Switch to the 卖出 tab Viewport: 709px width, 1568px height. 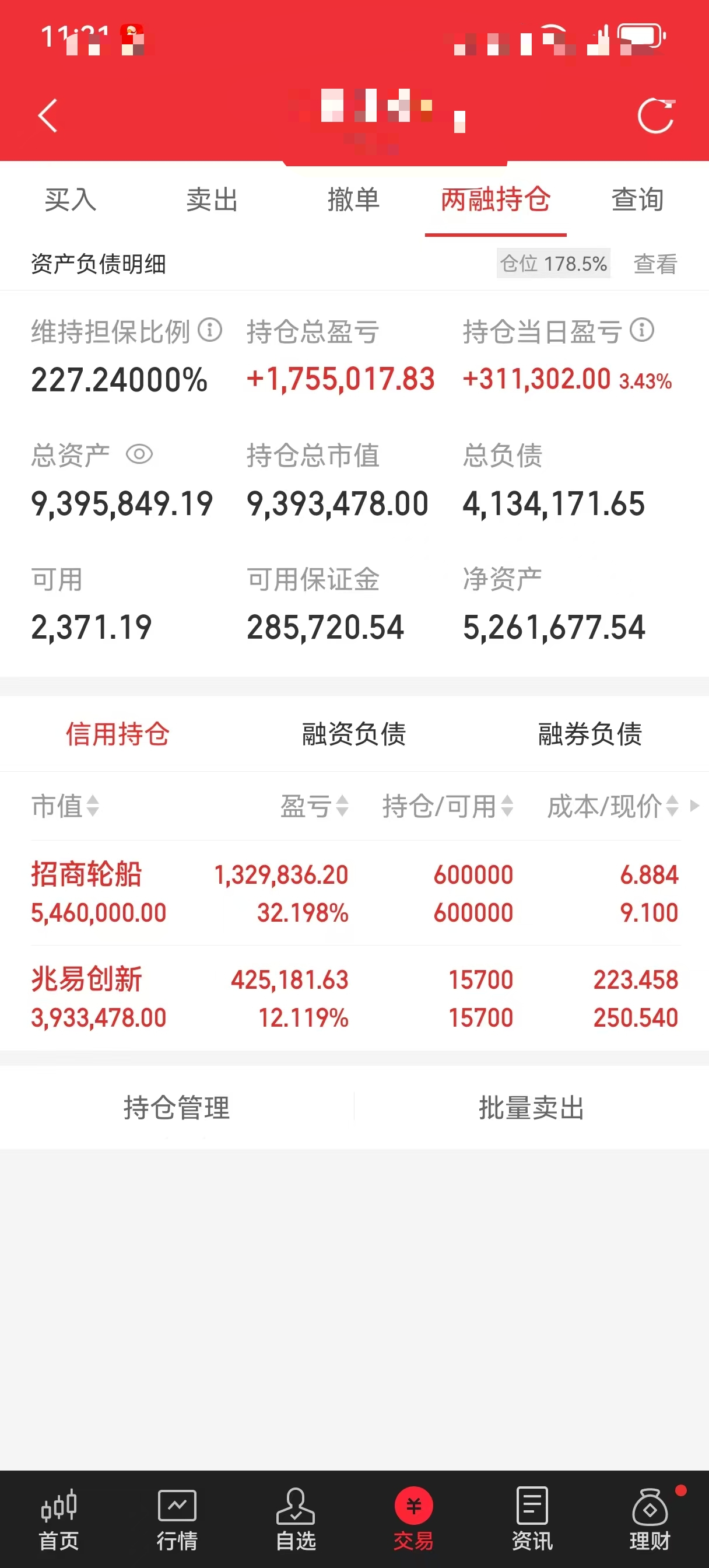click(212, 200)
